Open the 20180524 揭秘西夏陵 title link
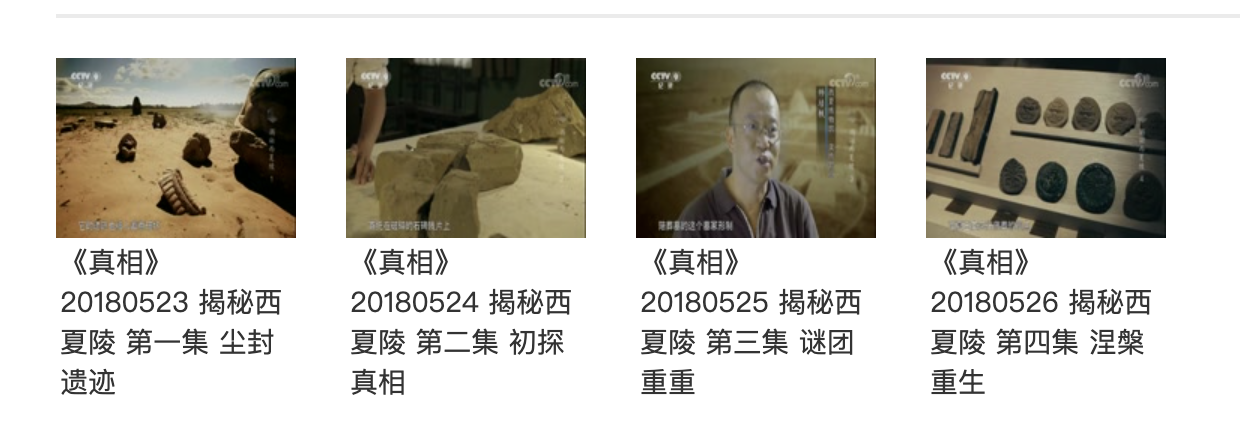 (460, 322)
